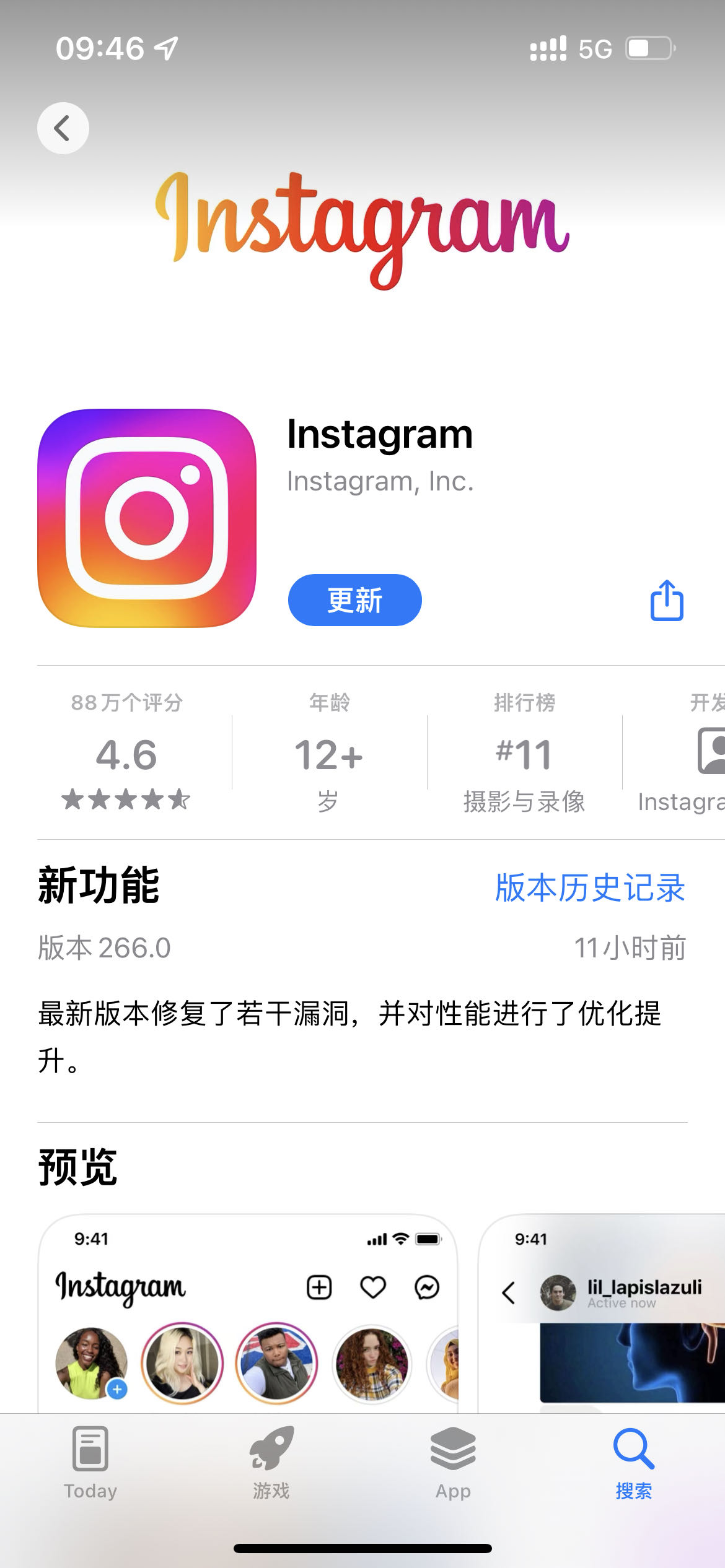725x1568 pixels.
Task: Go back using the top-left arrow
Action: [x=63, y=128]
